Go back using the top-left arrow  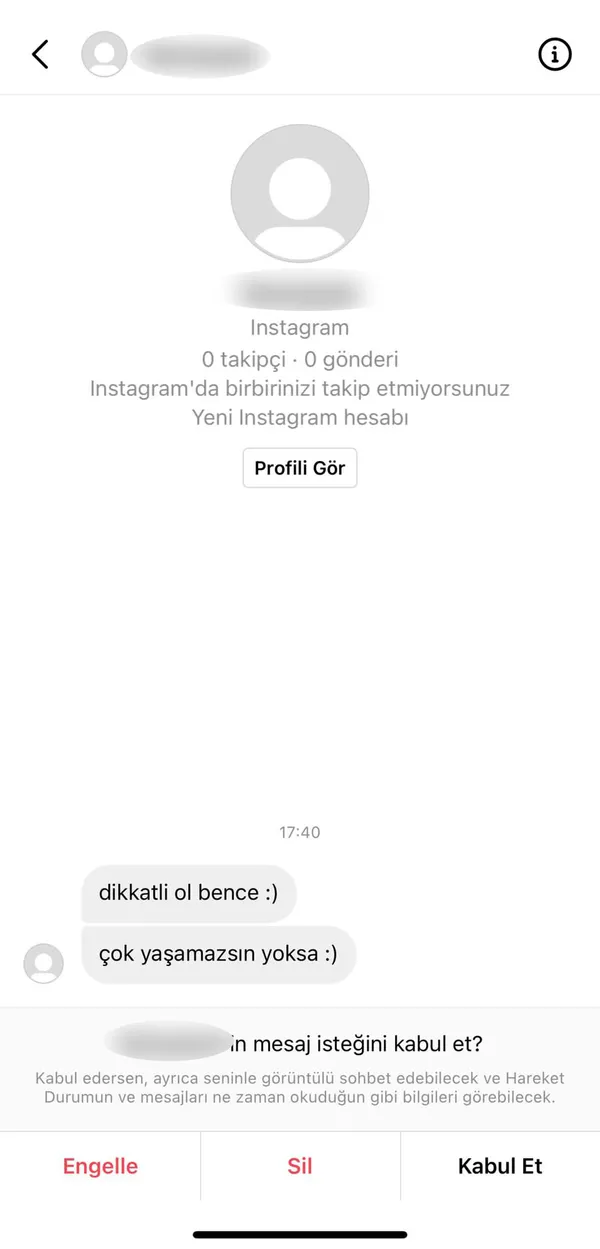(40, 55)
